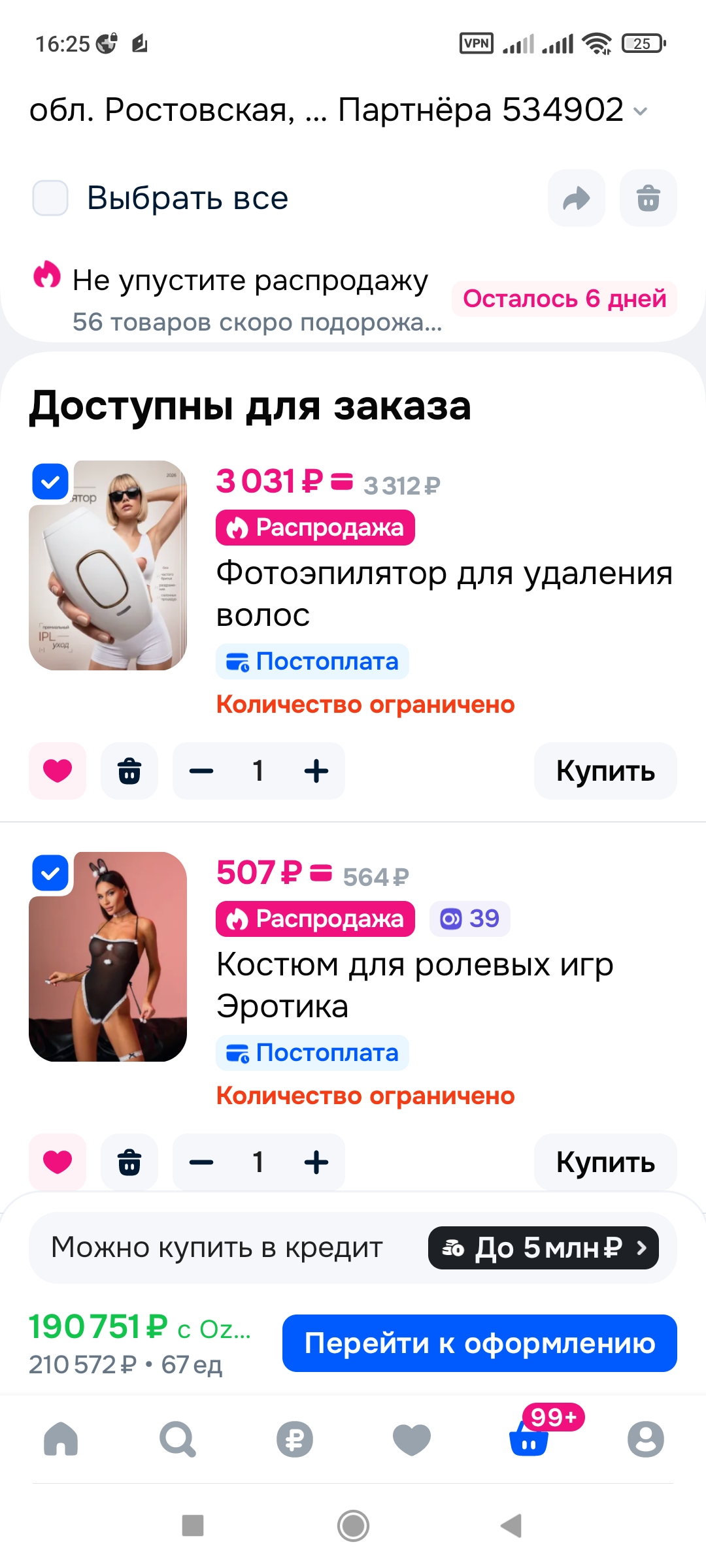Delete Костюм для ролевых игр from cart
This screenshot has width=706, height=1568.
tap(129, 1162)
